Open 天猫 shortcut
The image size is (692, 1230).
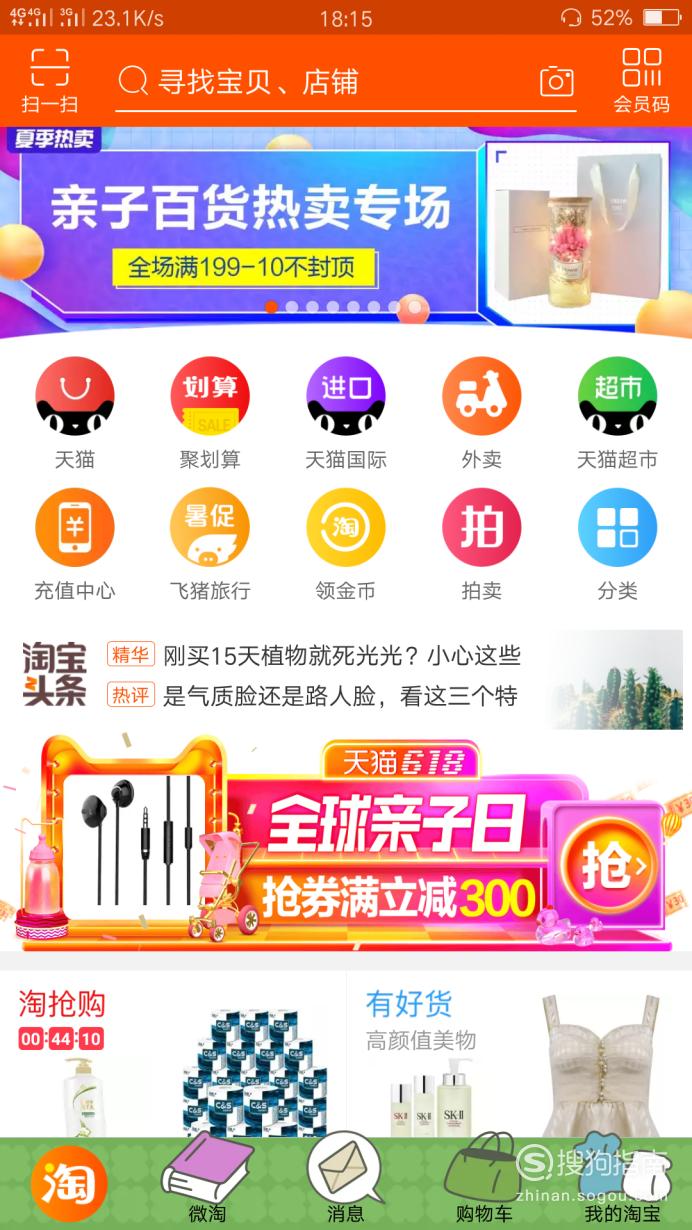click(x=75, y=414)
